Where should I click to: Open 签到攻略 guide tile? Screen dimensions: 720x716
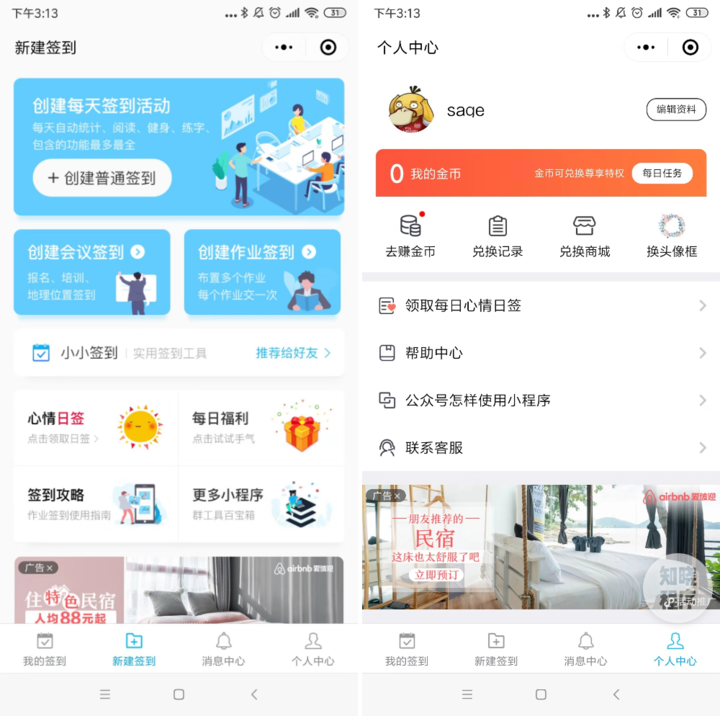coord(95,503)
